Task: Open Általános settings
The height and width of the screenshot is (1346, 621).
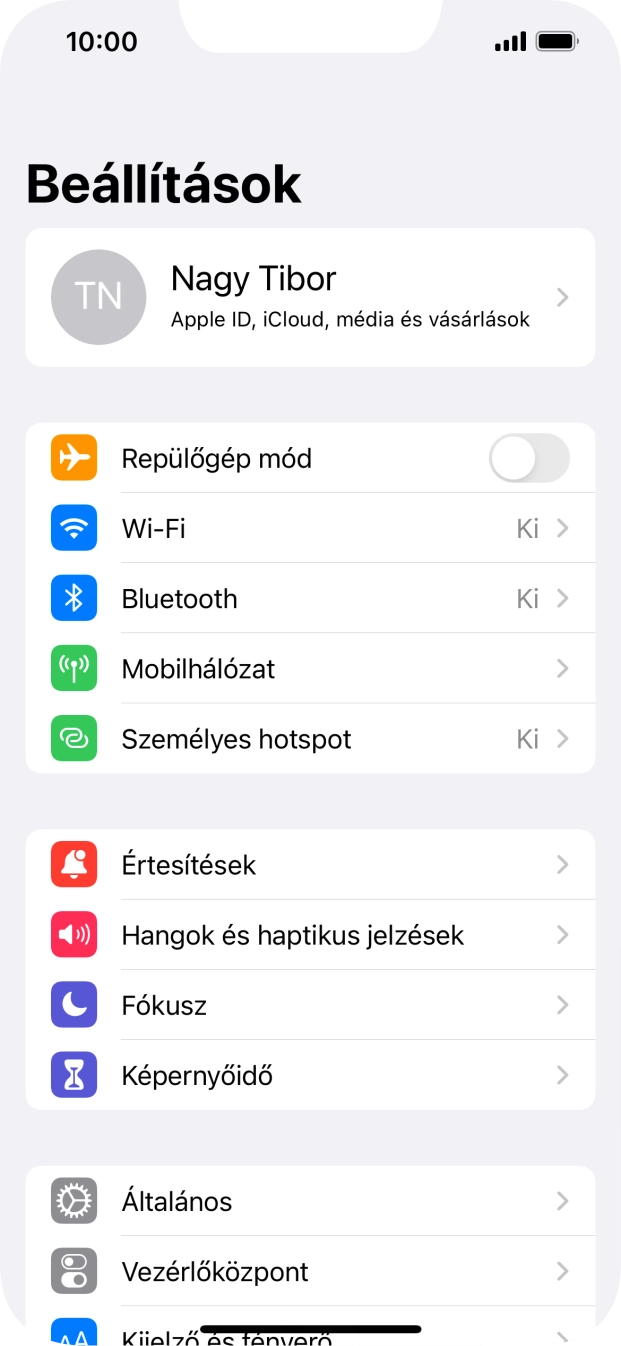Action: click(310, 1201)
